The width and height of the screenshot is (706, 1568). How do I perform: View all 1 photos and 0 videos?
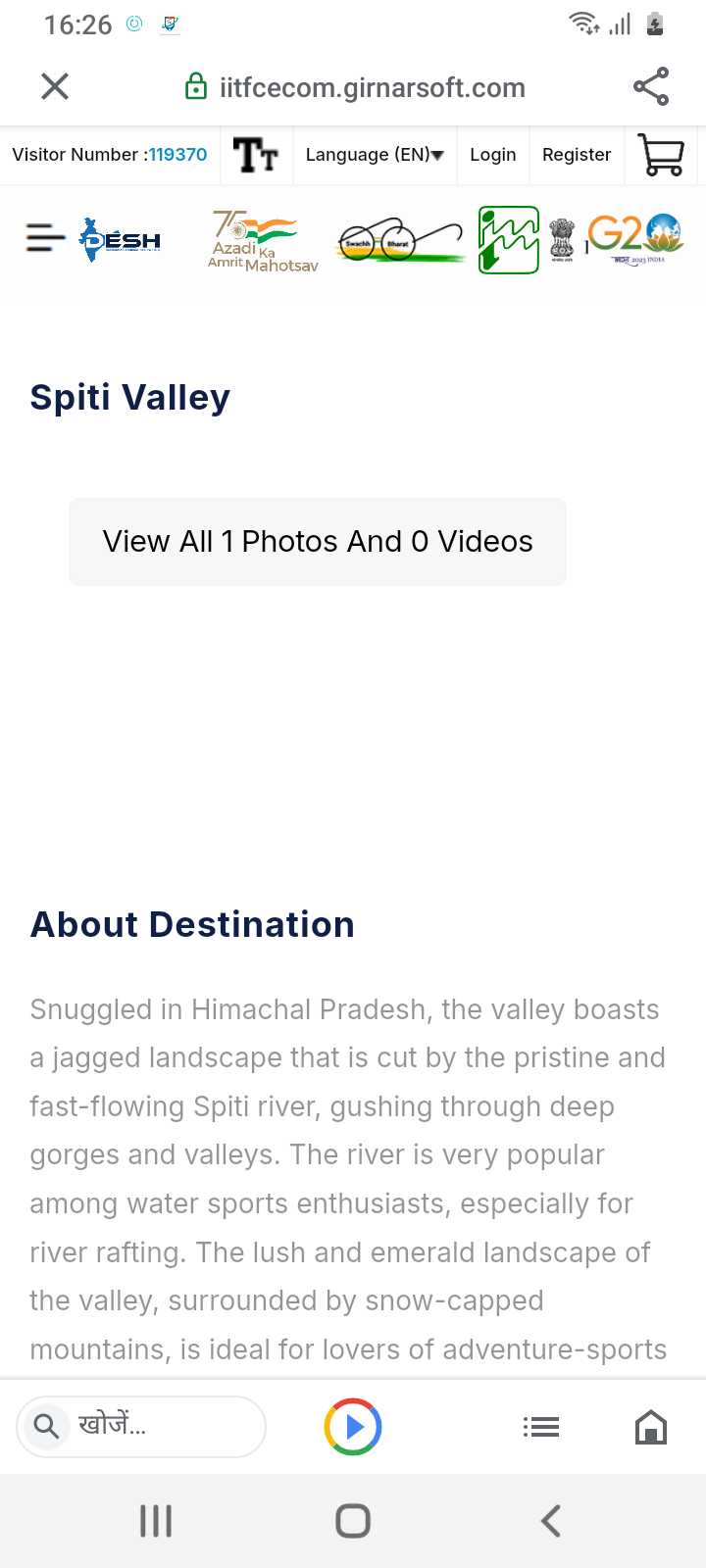coord(318,542)
